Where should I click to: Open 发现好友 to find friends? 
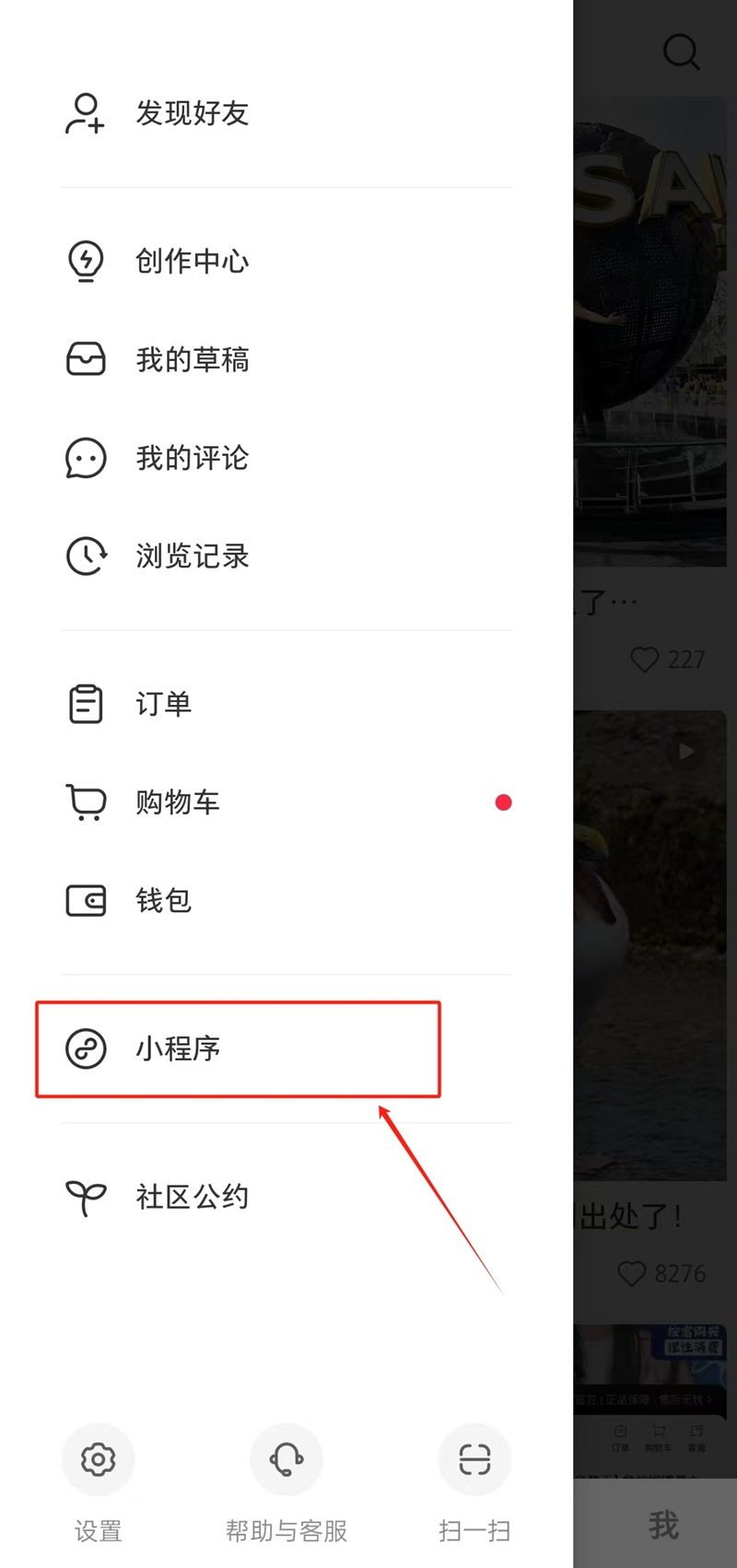192,113
